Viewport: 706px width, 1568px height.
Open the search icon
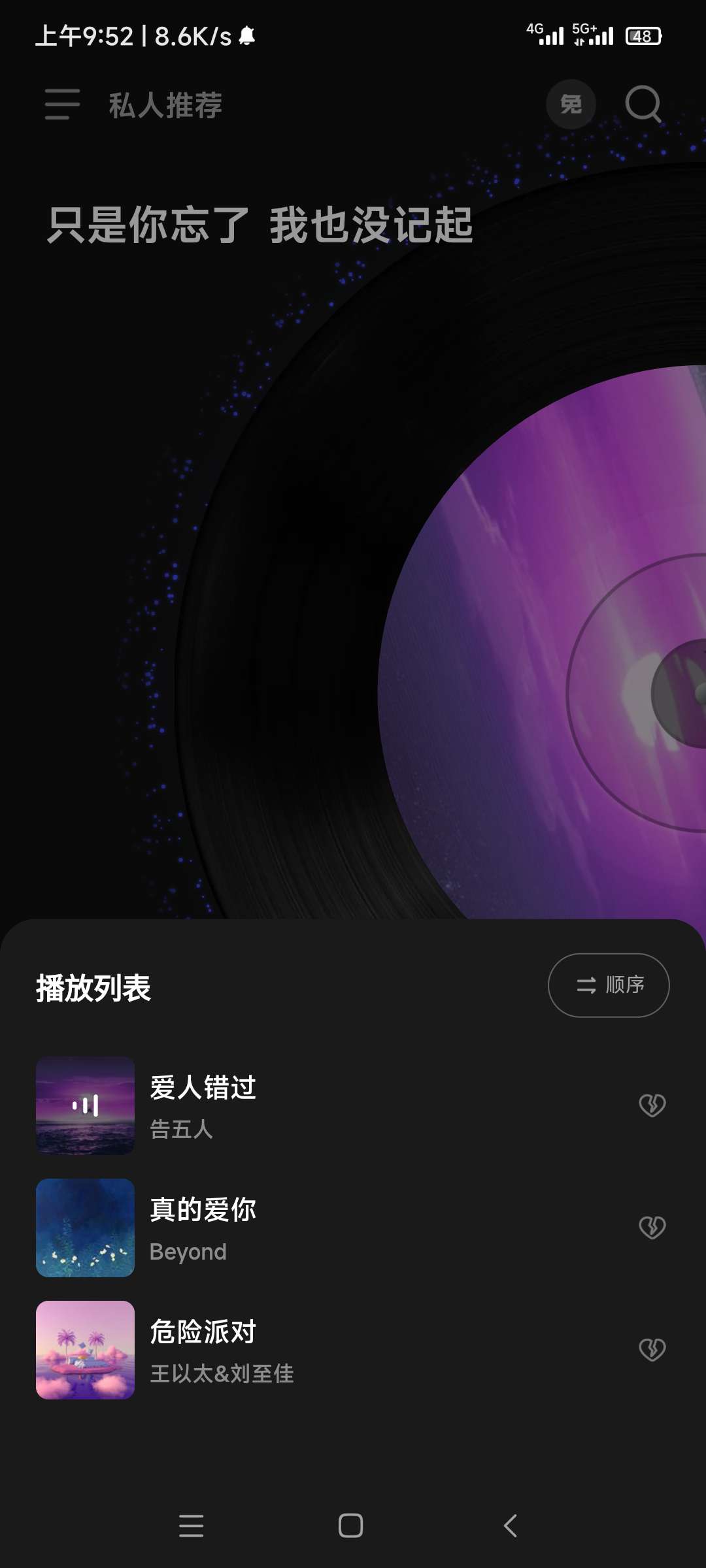point(643,105)
